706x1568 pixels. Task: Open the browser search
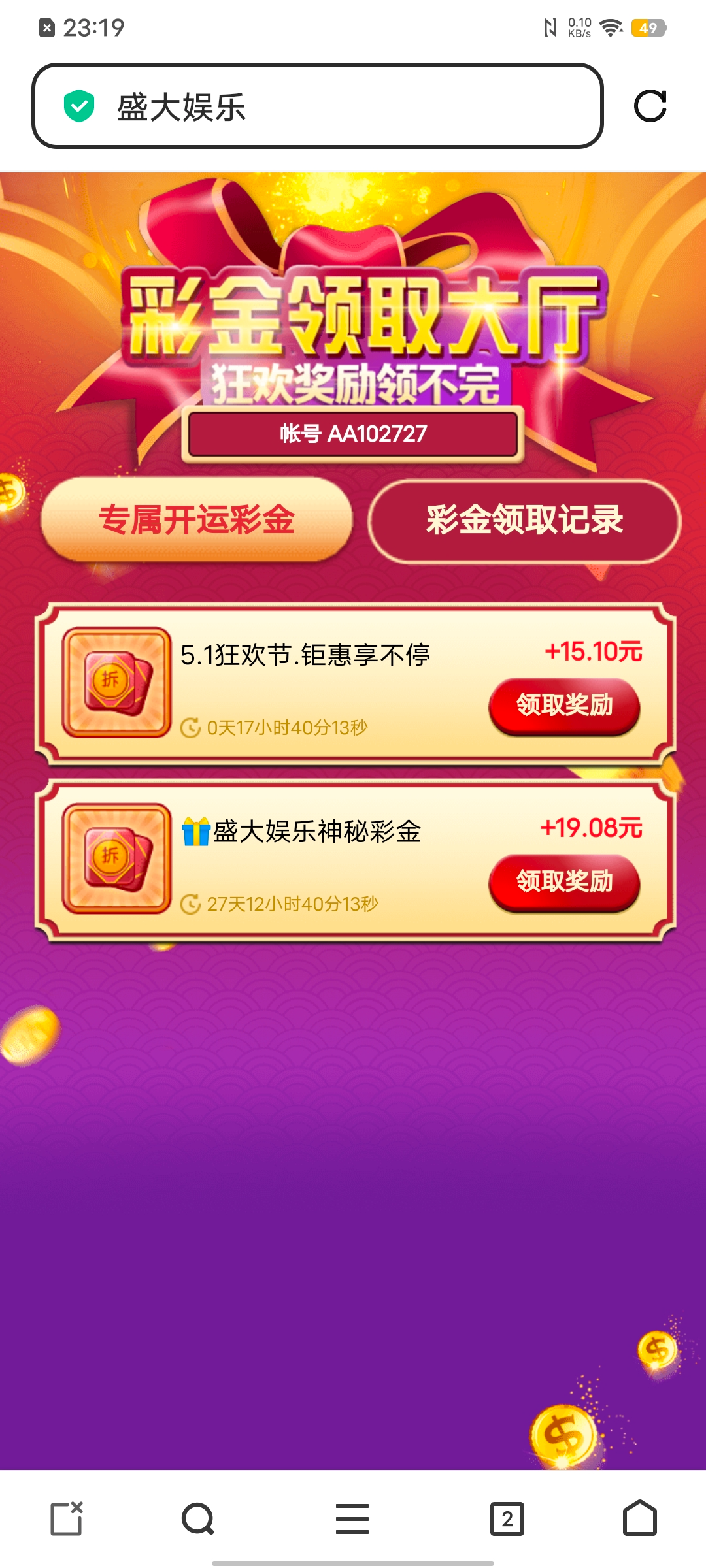pos(198,1518)
